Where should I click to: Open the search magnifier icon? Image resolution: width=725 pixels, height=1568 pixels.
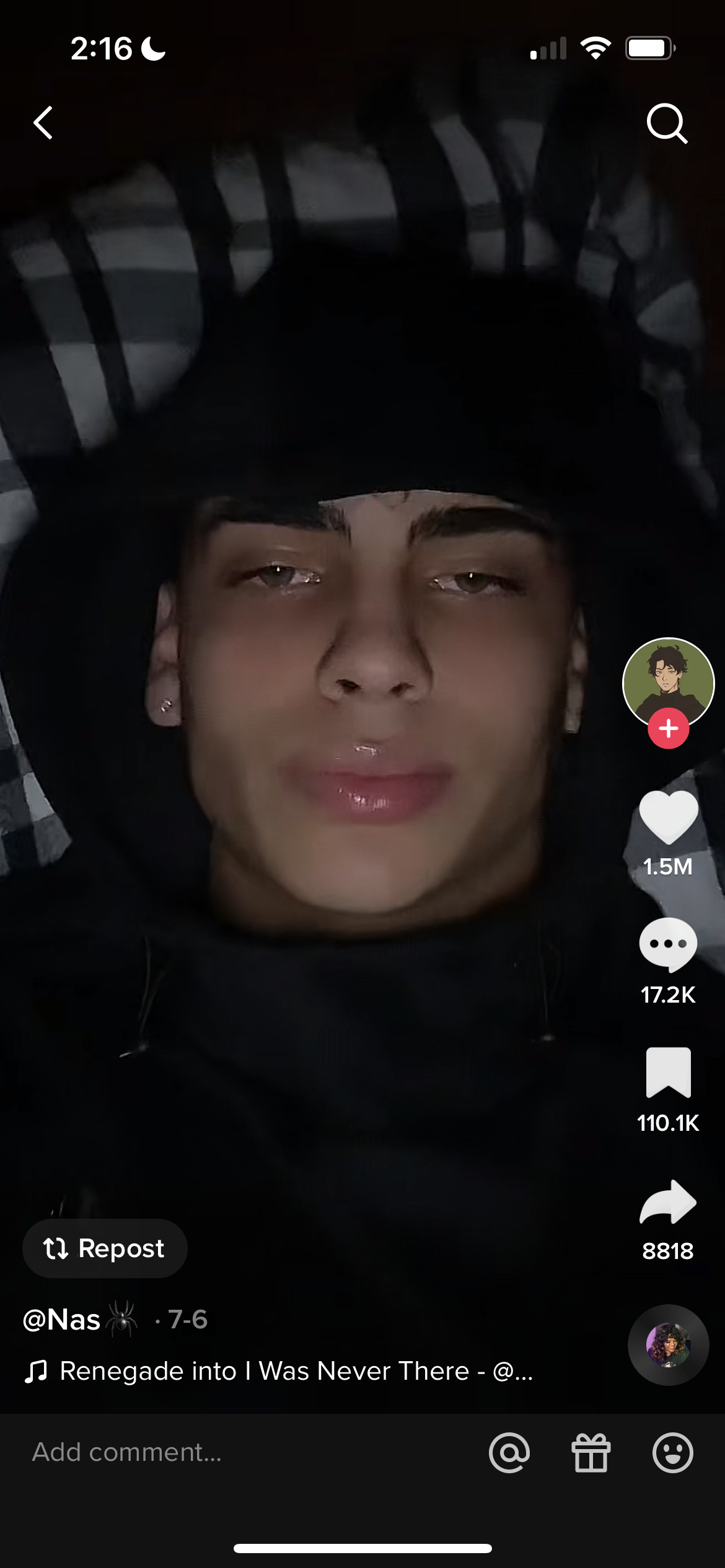click(667, 123)
